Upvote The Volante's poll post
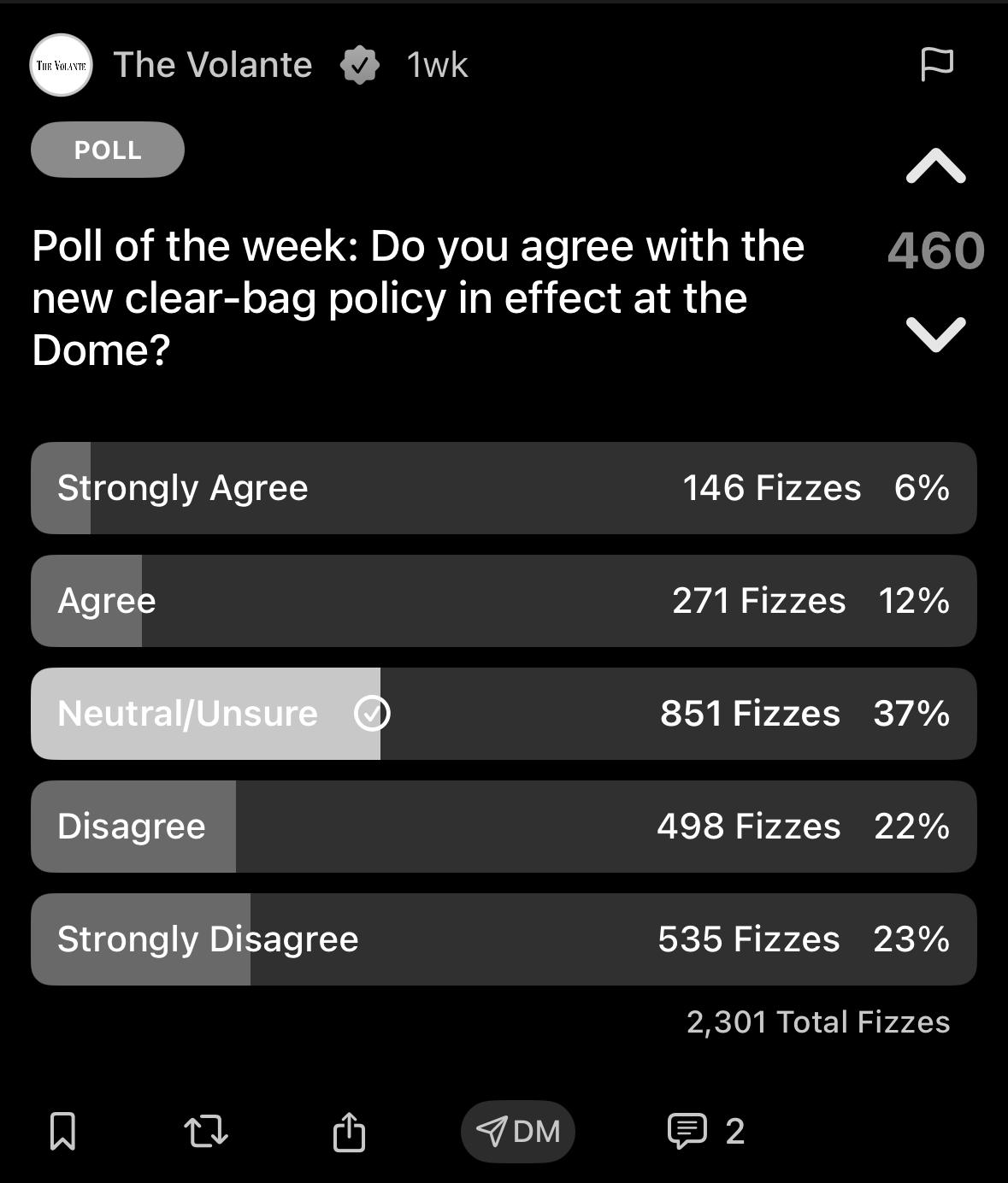 [x=935, y=167]
